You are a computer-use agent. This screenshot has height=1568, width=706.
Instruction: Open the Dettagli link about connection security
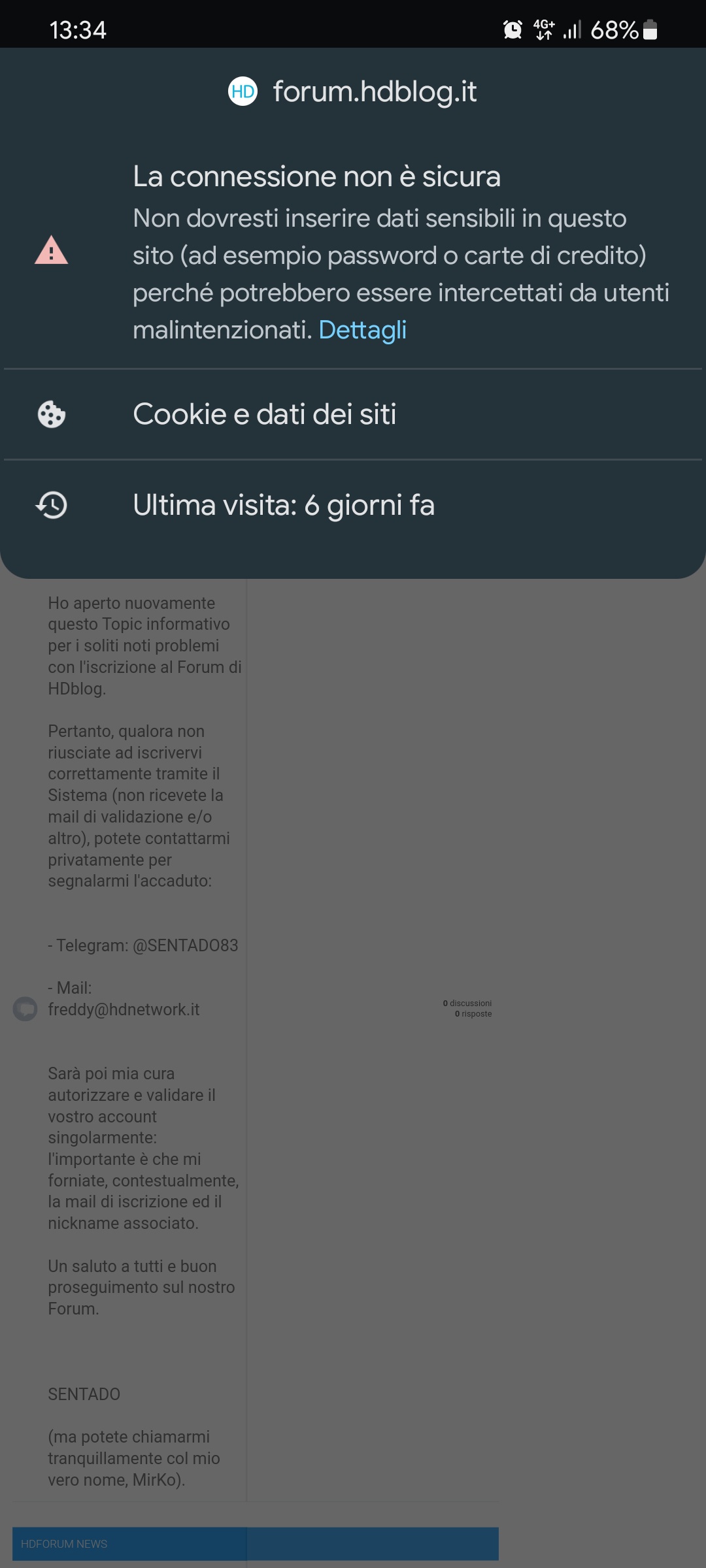[x=362, y=331]
